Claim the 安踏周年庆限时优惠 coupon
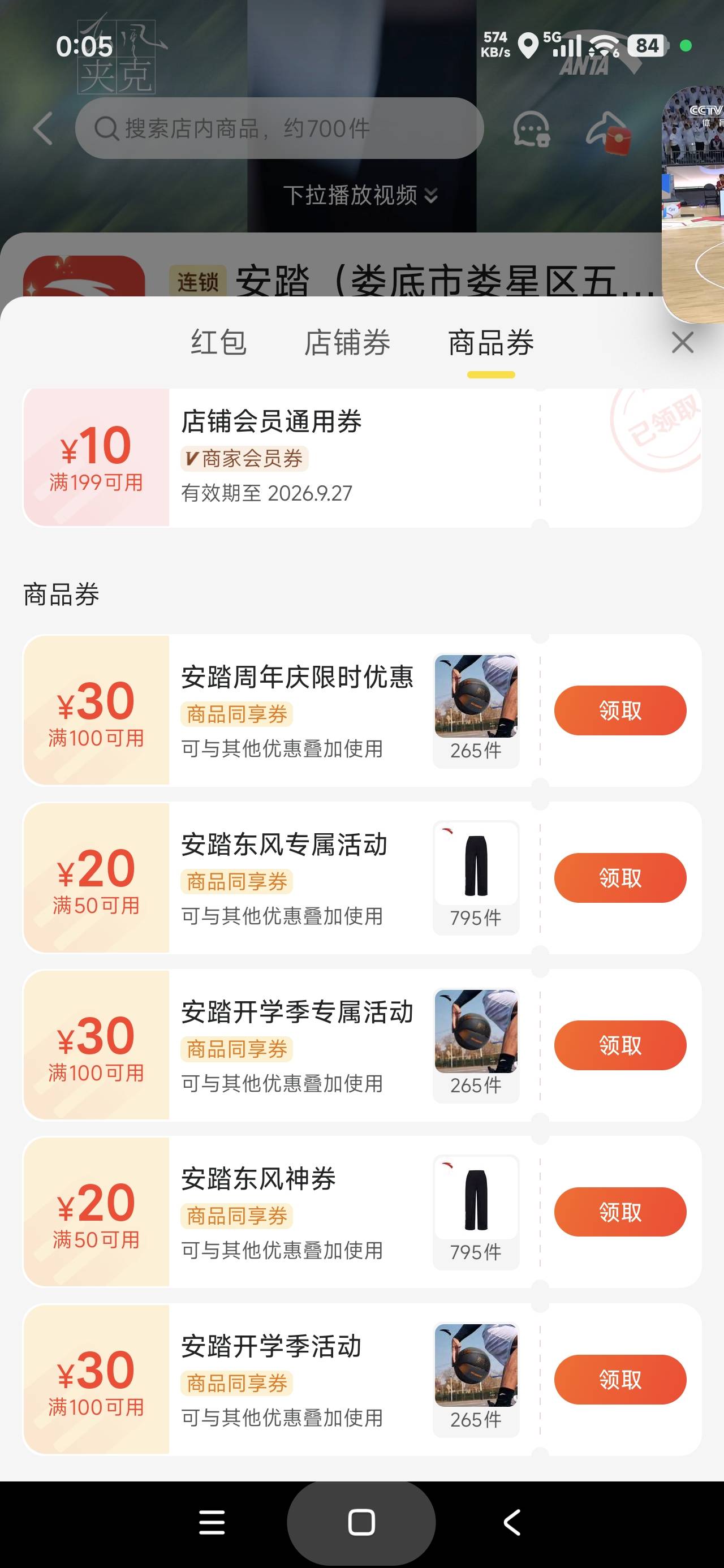Viewport: 724px width, 1568px height. pyautogui.click(x=620, y=710)
